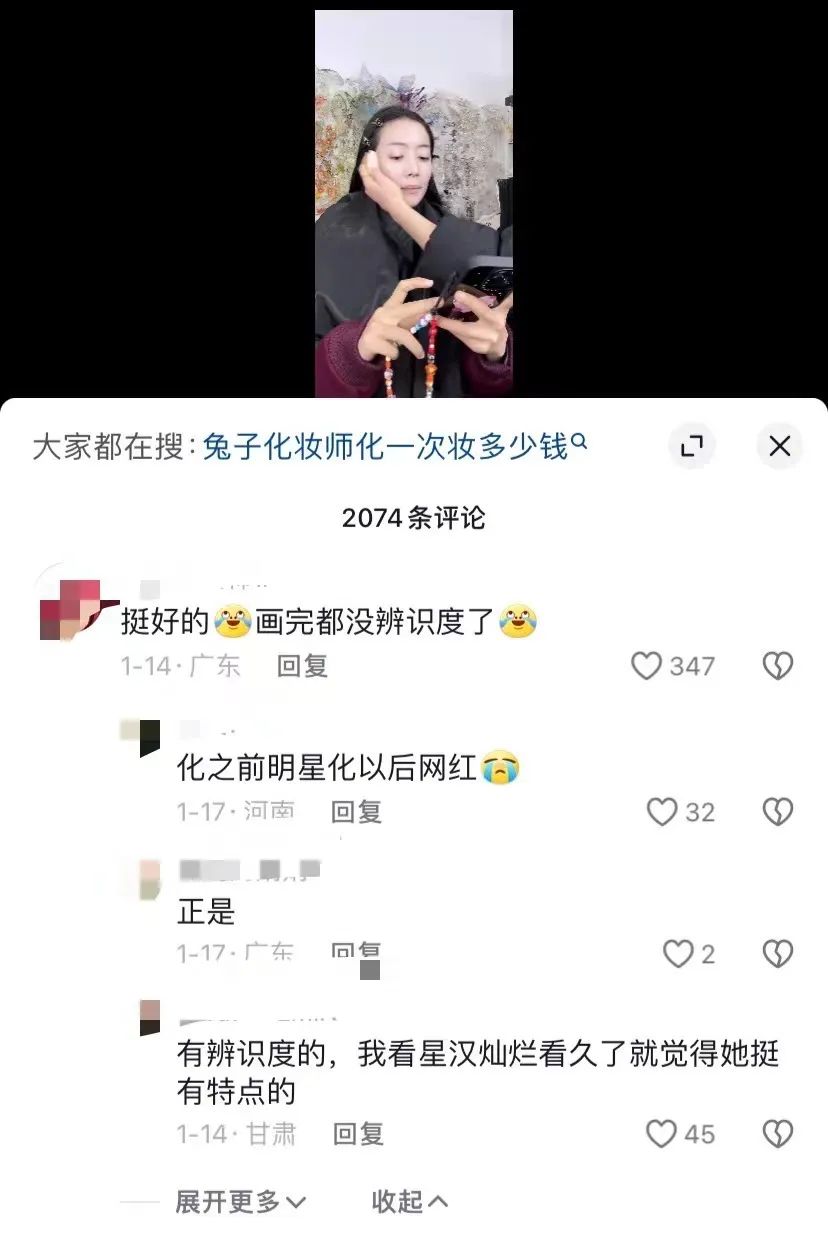
Task: Expand more replies with 展开更多
Action: pos(240,1201)
